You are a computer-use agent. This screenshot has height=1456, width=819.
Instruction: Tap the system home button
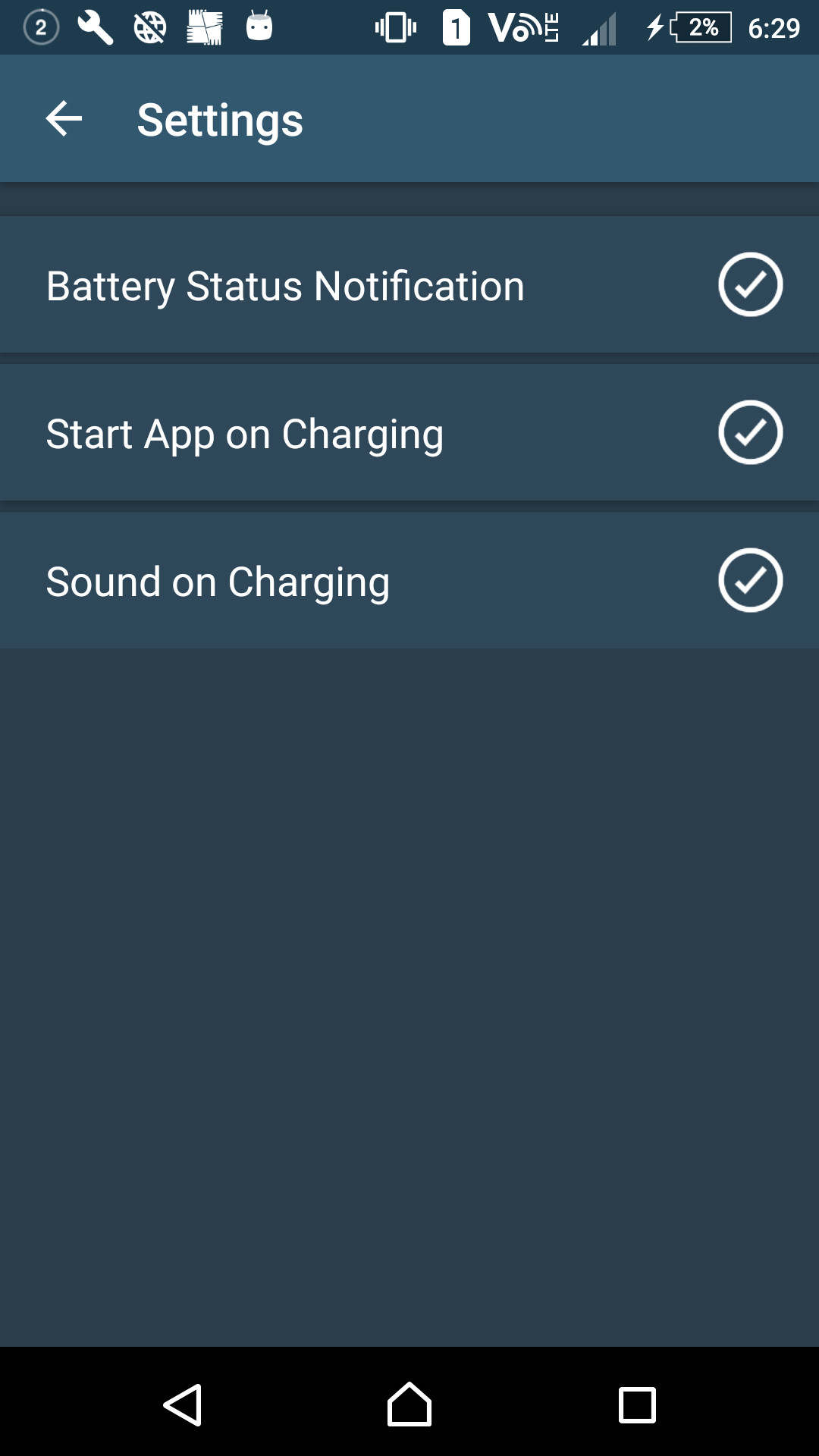coord(409,1404)
